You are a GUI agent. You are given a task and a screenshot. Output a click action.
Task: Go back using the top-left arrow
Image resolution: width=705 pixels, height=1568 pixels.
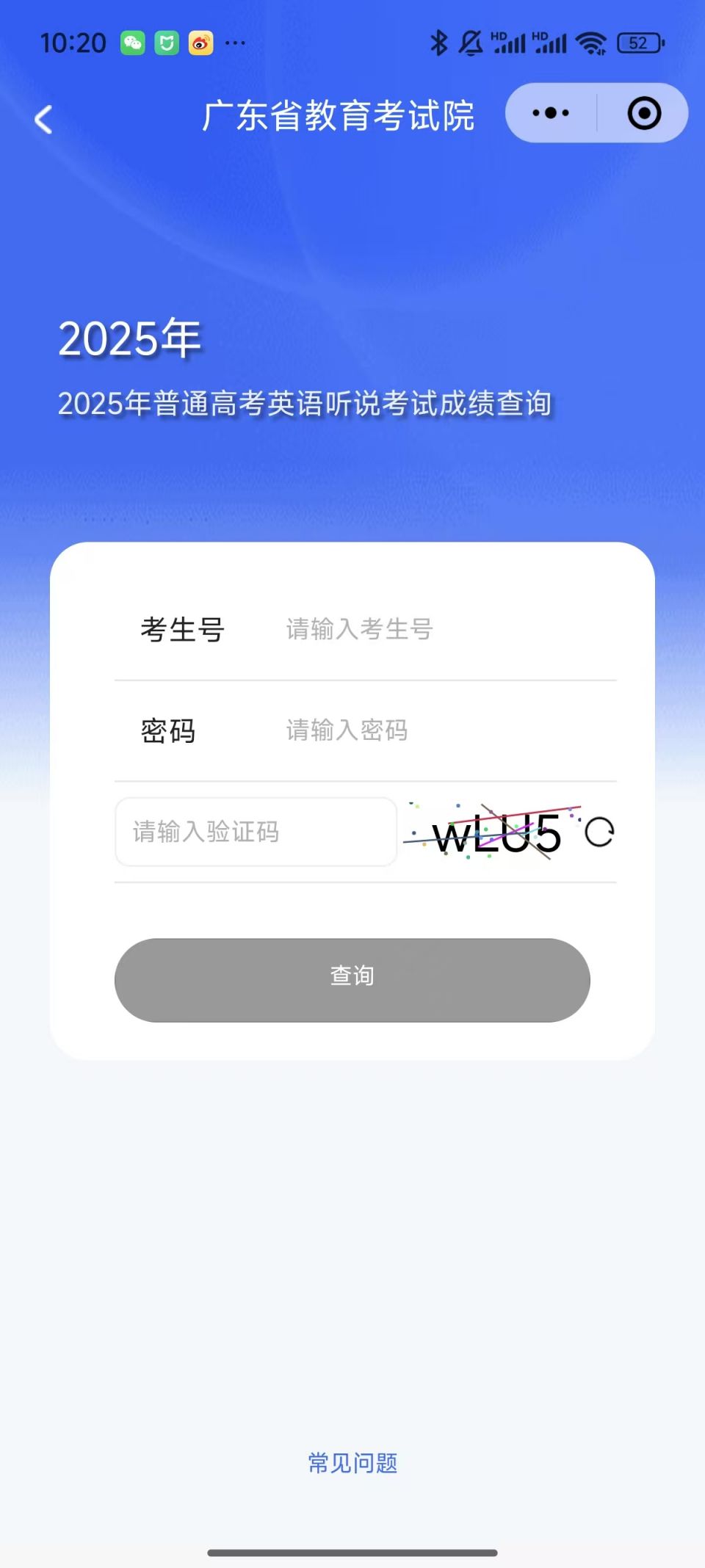point(44,119)
